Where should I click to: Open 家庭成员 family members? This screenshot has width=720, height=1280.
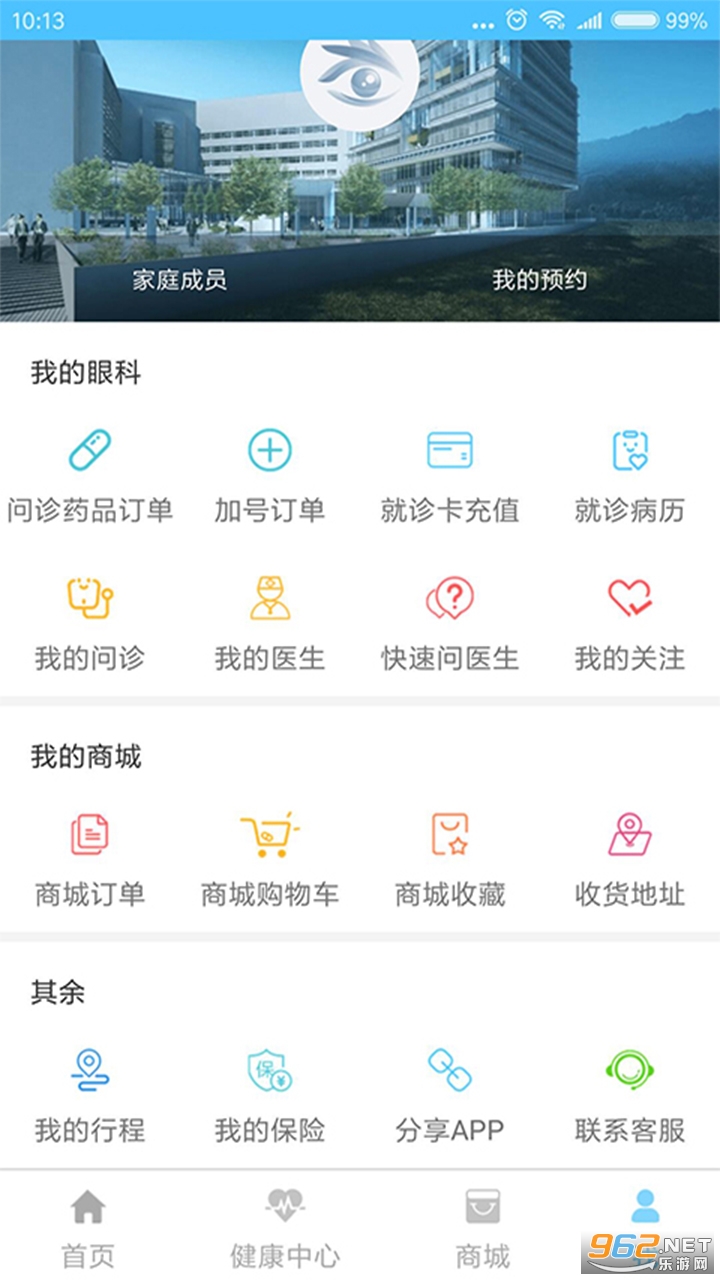(x=180, y=280)
